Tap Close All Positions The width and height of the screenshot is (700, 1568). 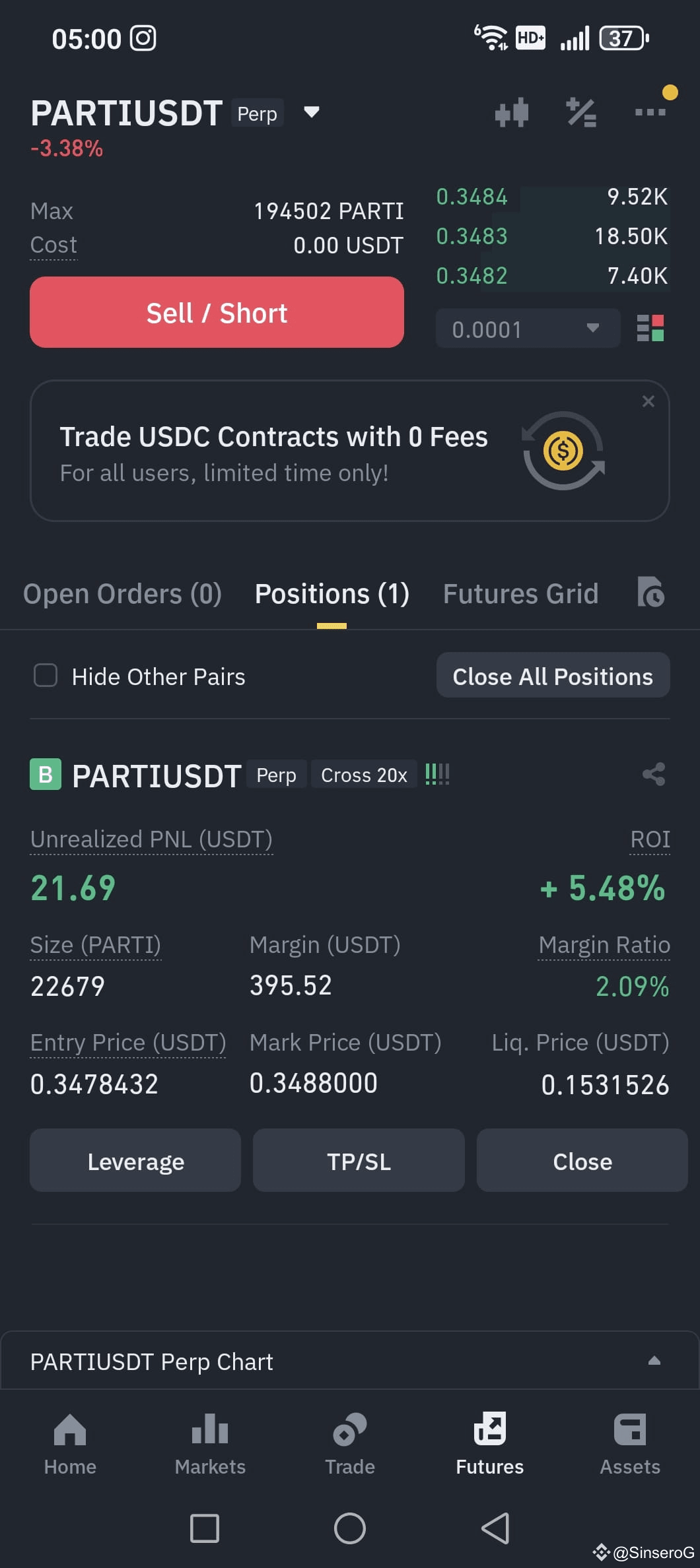(x=553, y=675)
